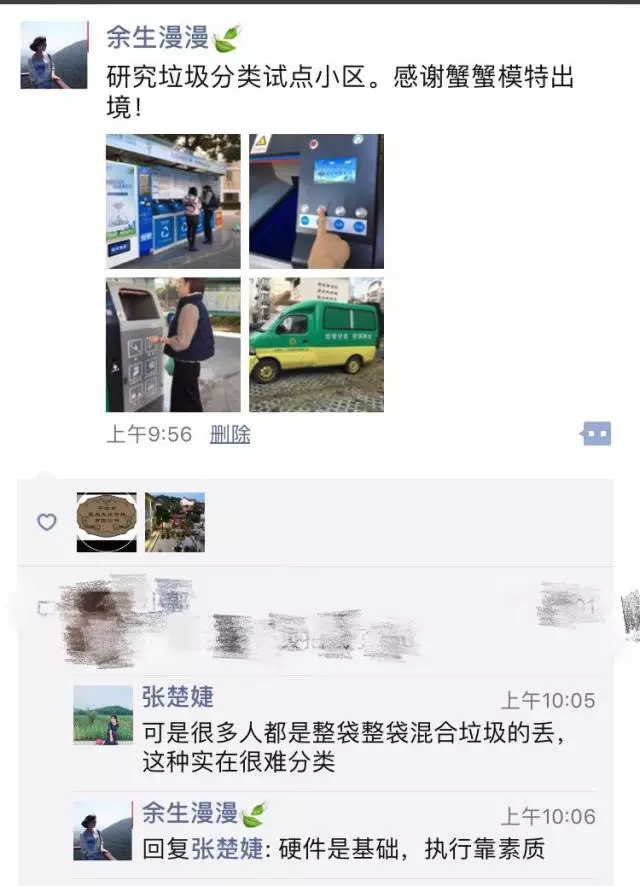Tap 余生漫漫's avatar beside the reply comment
640x886 pixels.
[x=103, y=830]
